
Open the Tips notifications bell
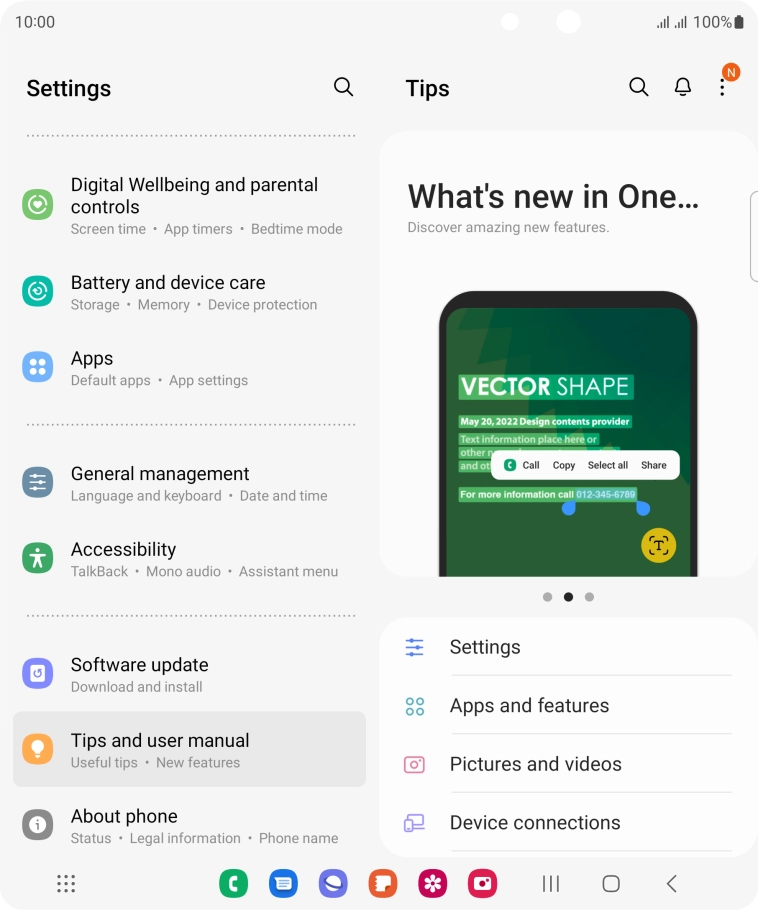pos(683,87)
